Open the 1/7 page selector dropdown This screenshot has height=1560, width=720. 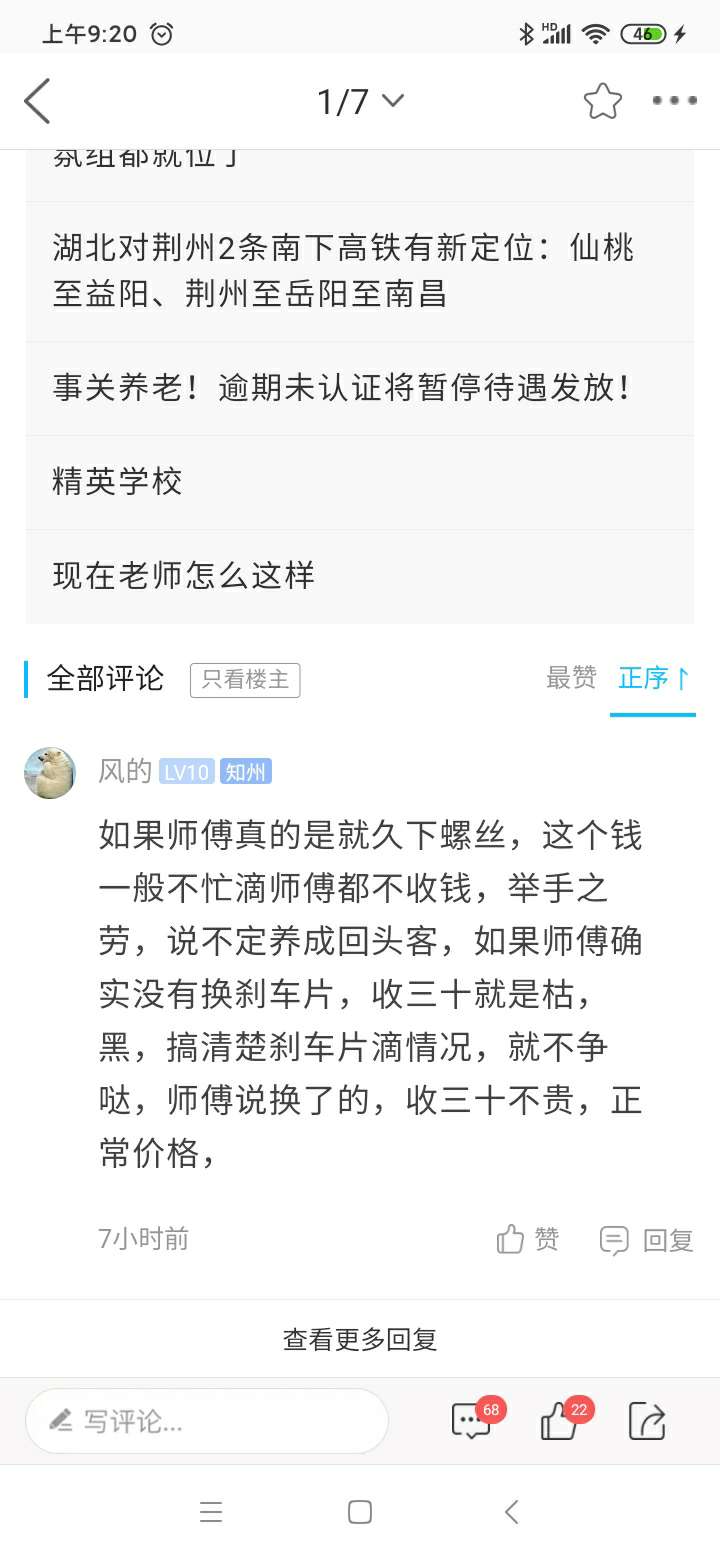tap(360, 101)
